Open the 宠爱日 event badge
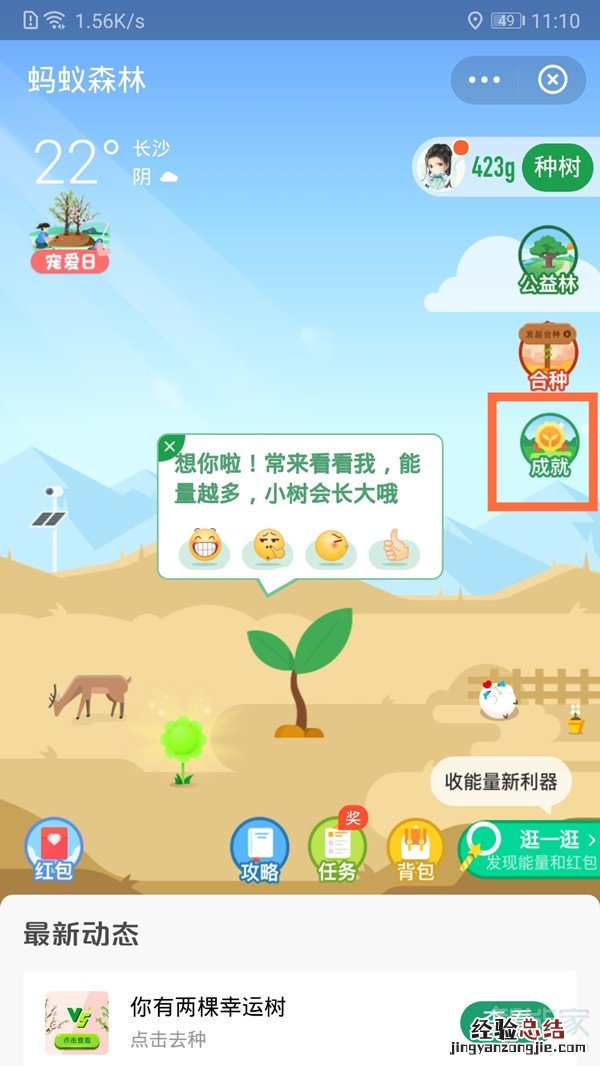Image resolution: width=600 pixels, height=1066 pixels. pyautogui.click(x=69, y=234)
